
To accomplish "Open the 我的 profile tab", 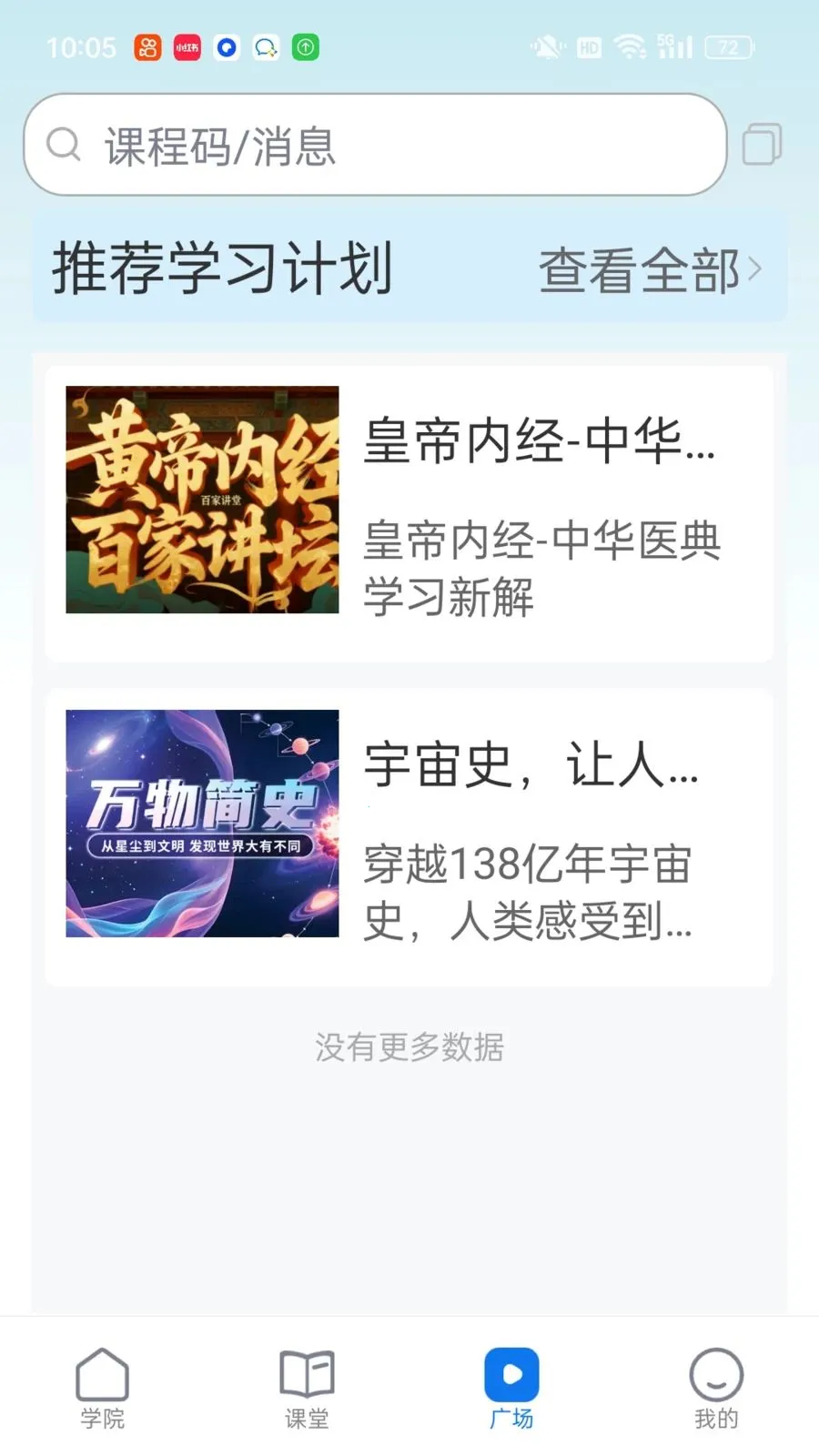I will click(716, 1388).
